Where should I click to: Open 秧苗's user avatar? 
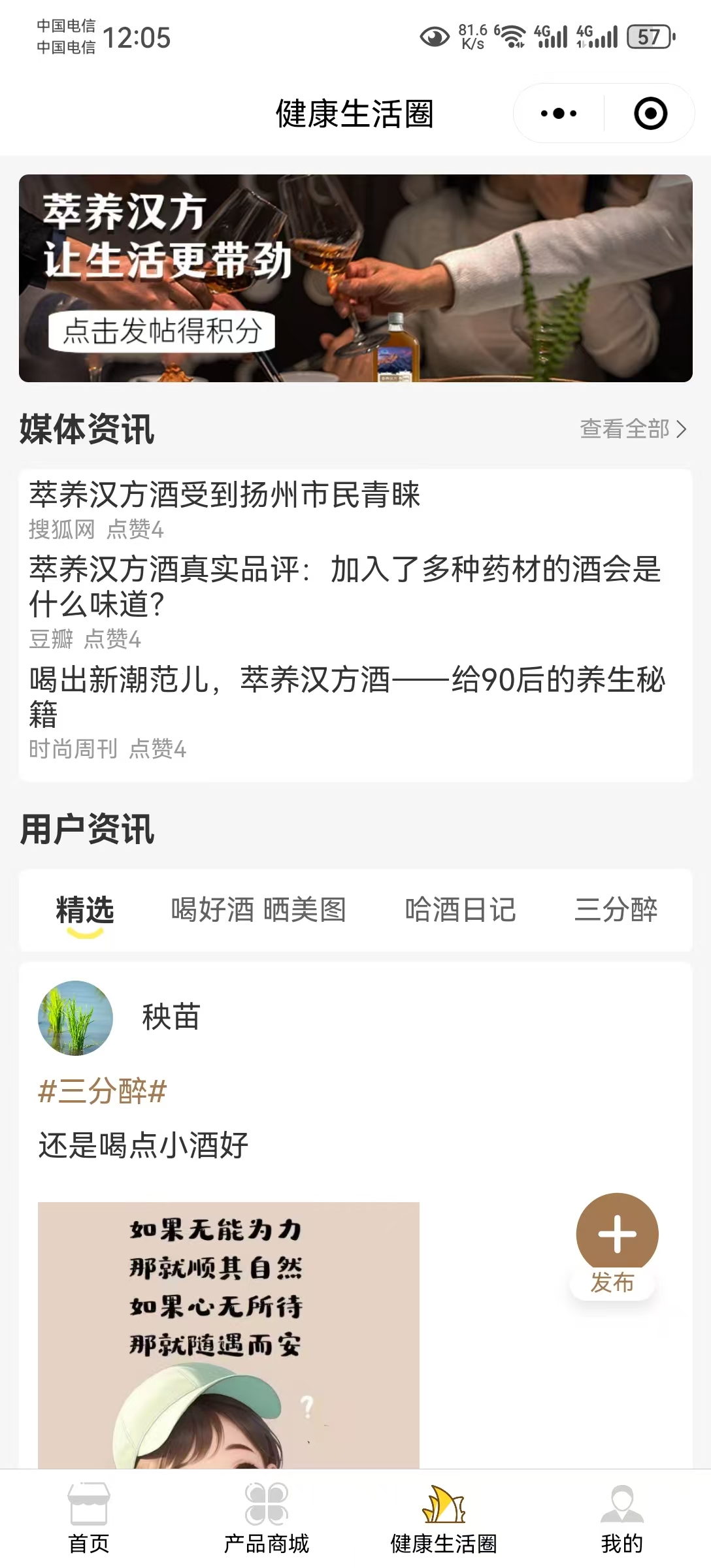pyautogui.click(x=75, y=1017)
